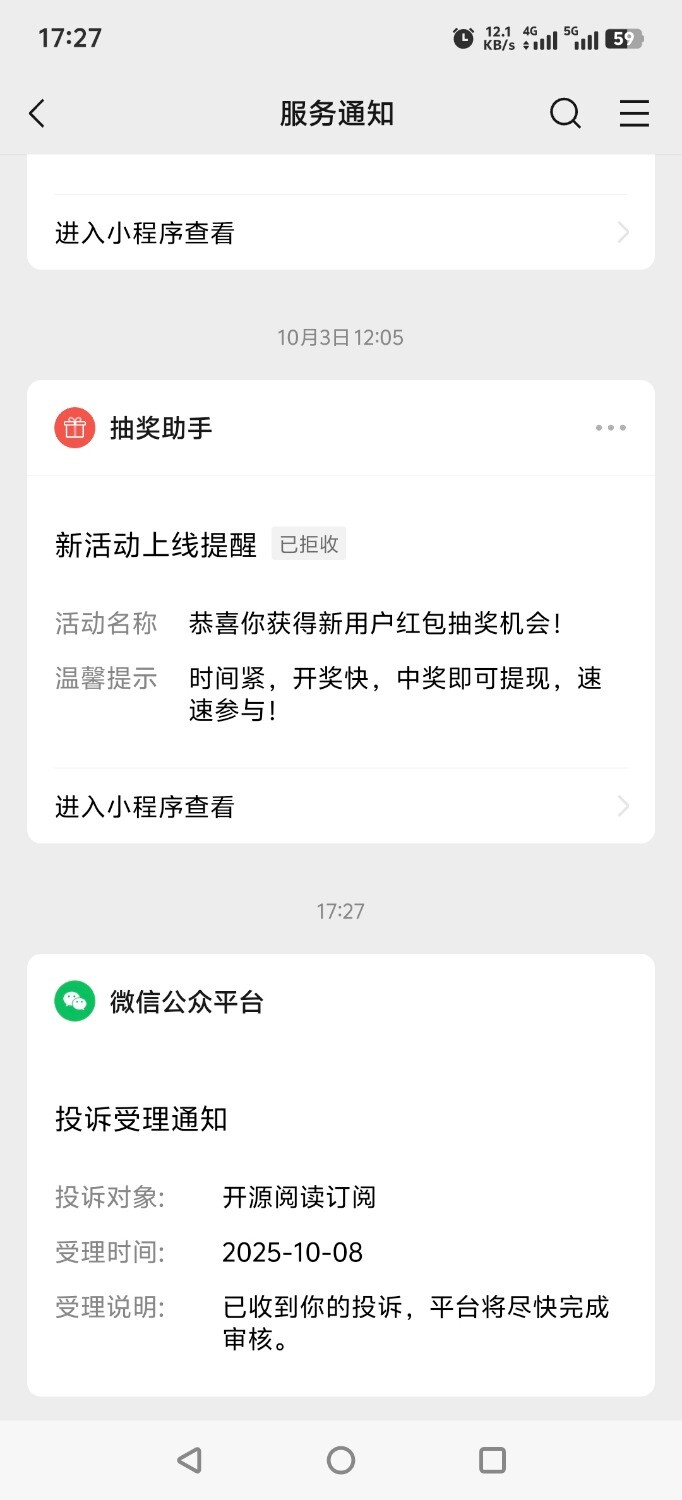Tap the system home button
682x1500 pixels.
pos(341,1460)
